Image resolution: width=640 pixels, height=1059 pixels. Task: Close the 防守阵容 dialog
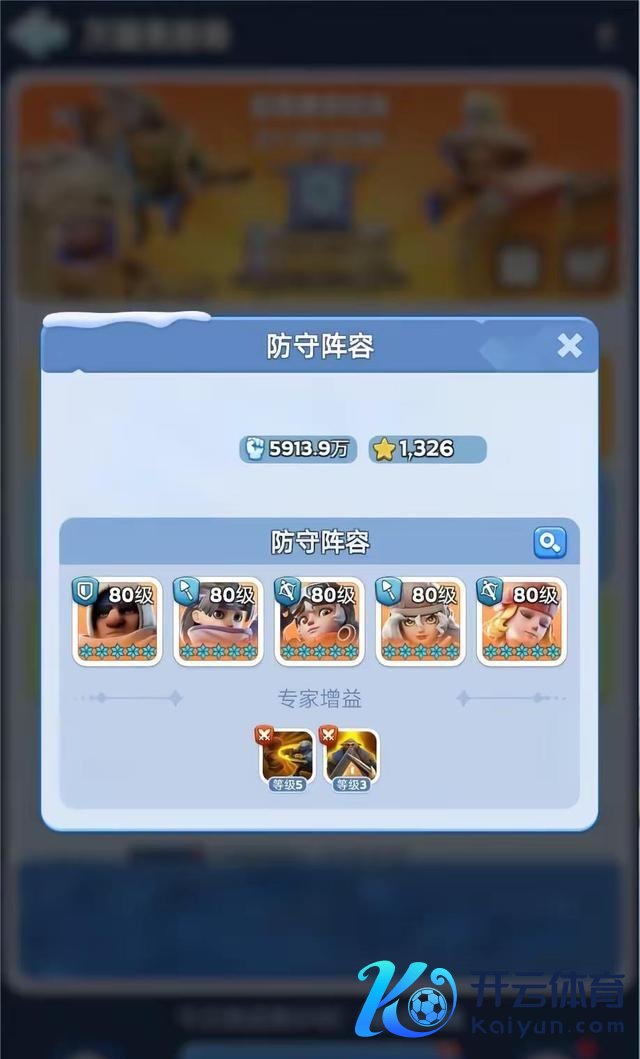click(569, 346)
